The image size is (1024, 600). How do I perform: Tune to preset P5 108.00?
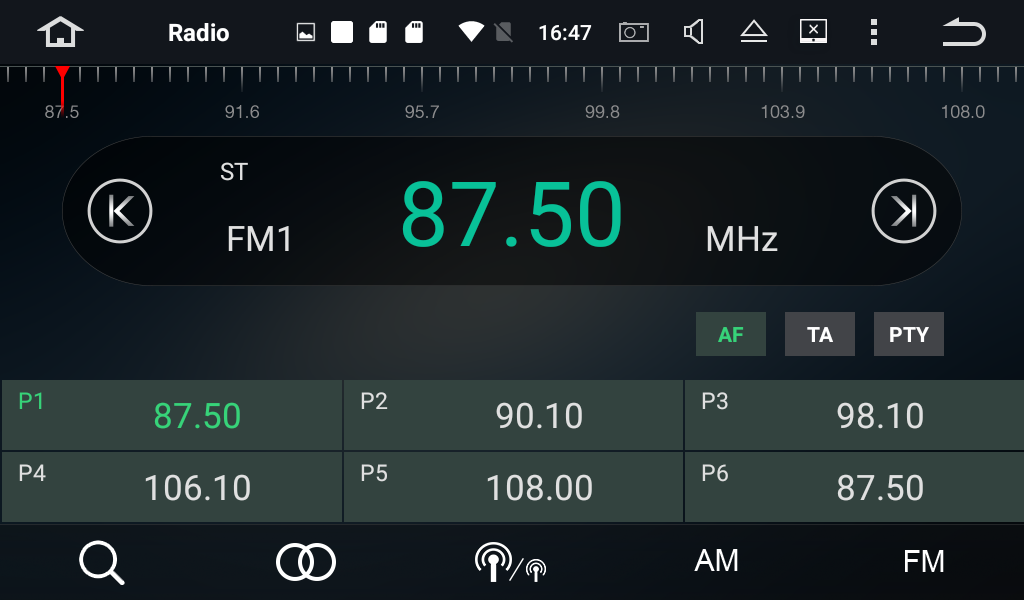[x=513, y=487]
